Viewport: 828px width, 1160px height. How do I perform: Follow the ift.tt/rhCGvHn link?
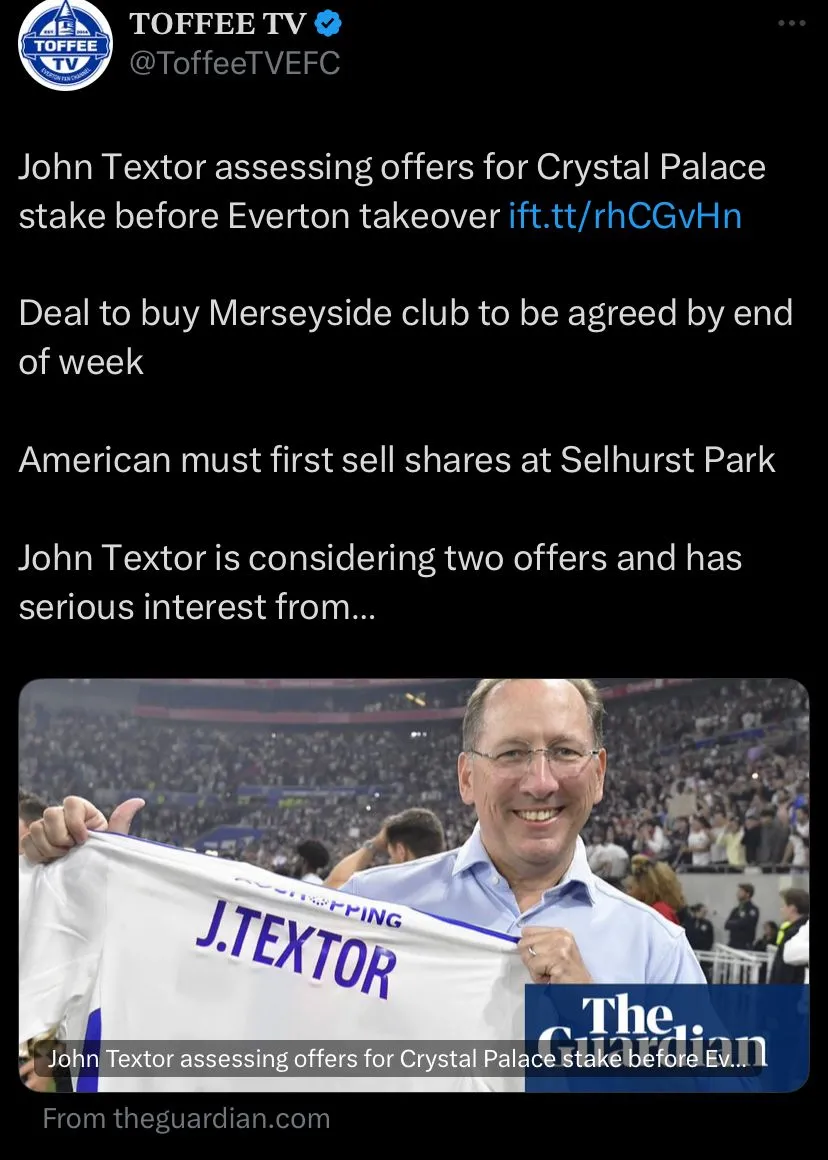tap(625, 215)
